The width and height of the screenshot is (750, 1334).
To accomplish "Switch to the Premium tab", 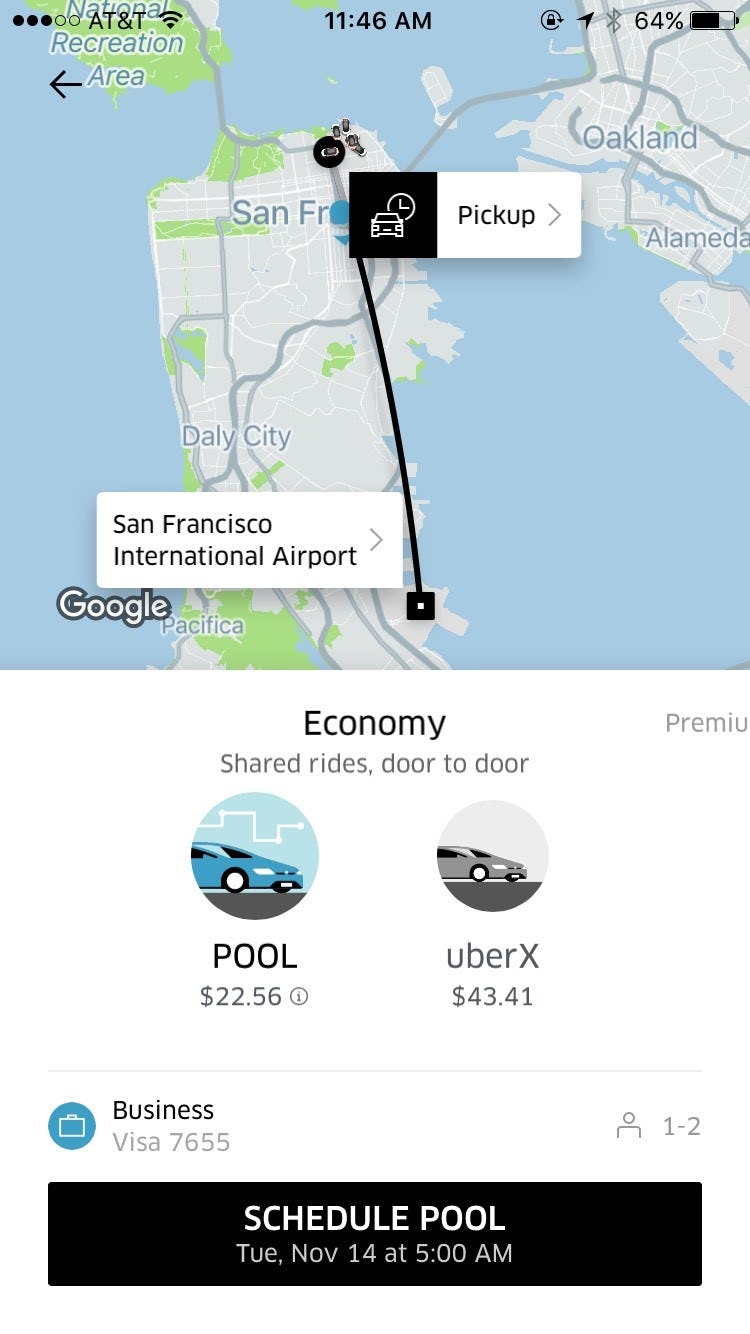I will pos(706,722).
